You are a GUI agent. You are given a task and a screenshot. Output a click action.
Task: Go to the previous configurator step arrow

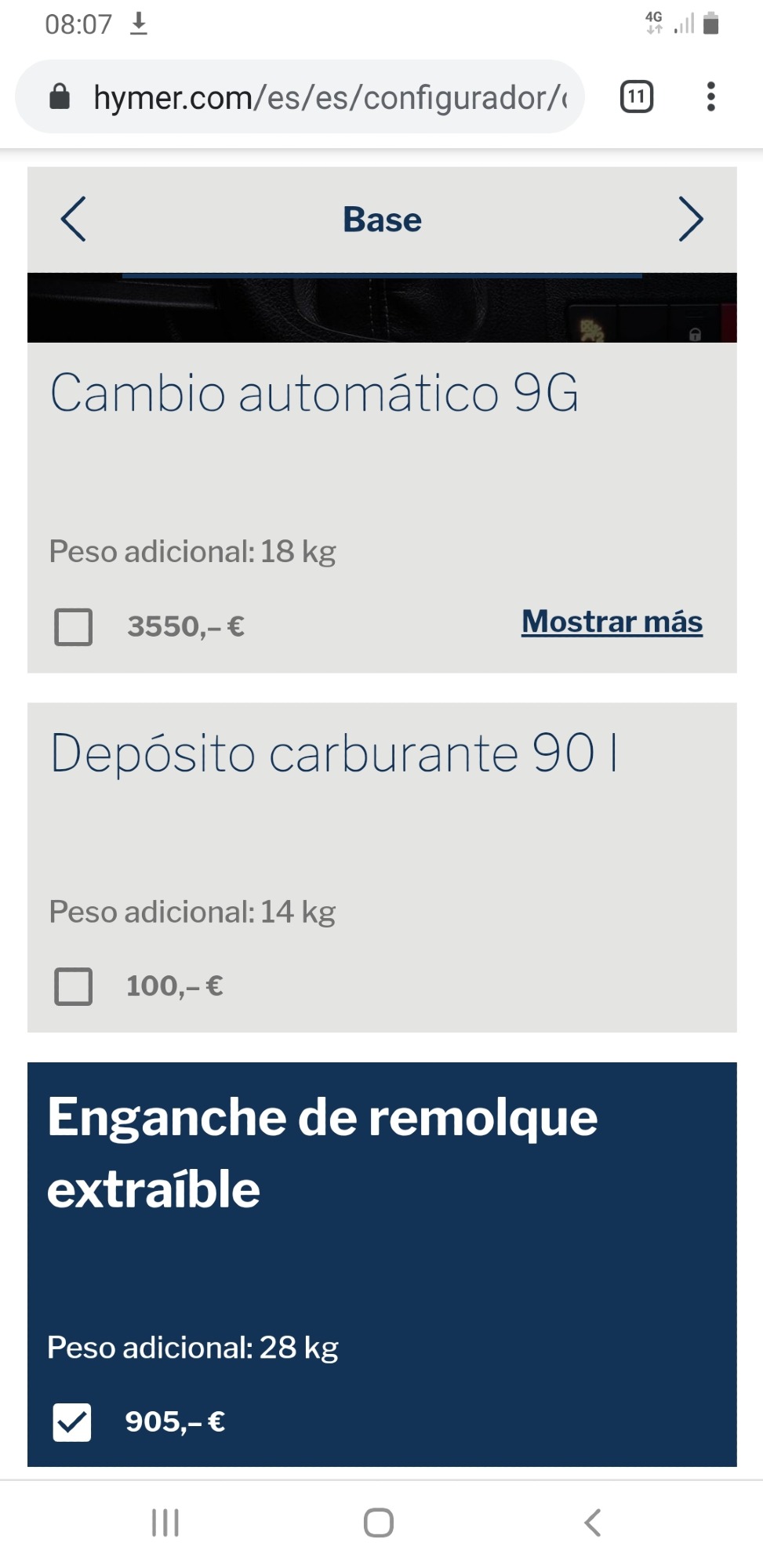pyautogui.click(x=74, y=219)
